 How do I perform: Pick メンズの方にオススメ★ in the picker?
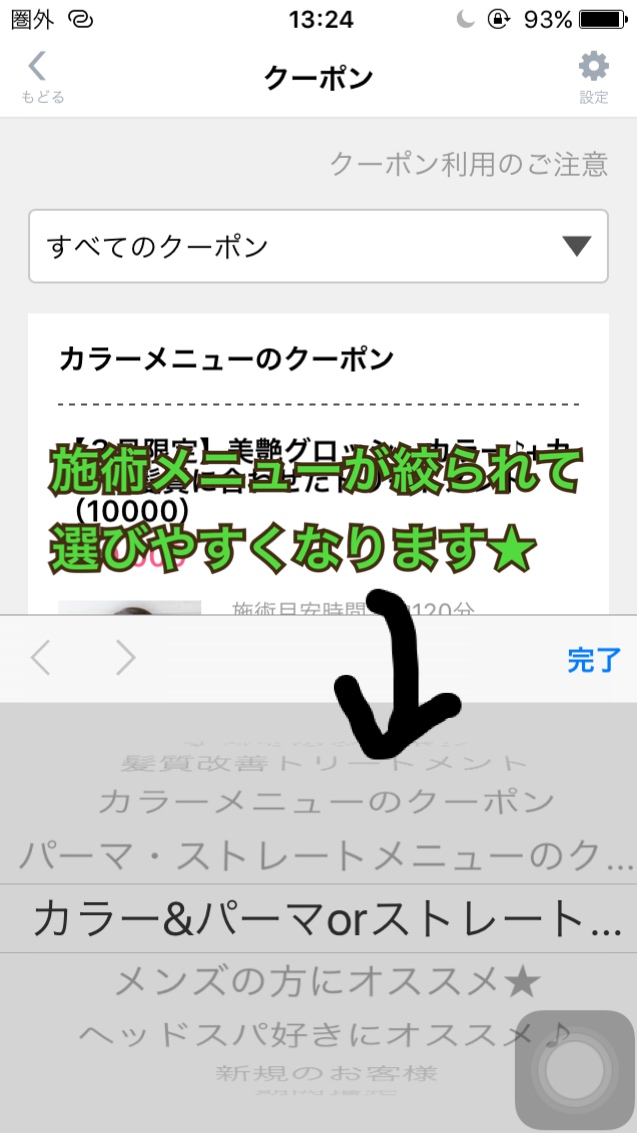coord(326,983)
